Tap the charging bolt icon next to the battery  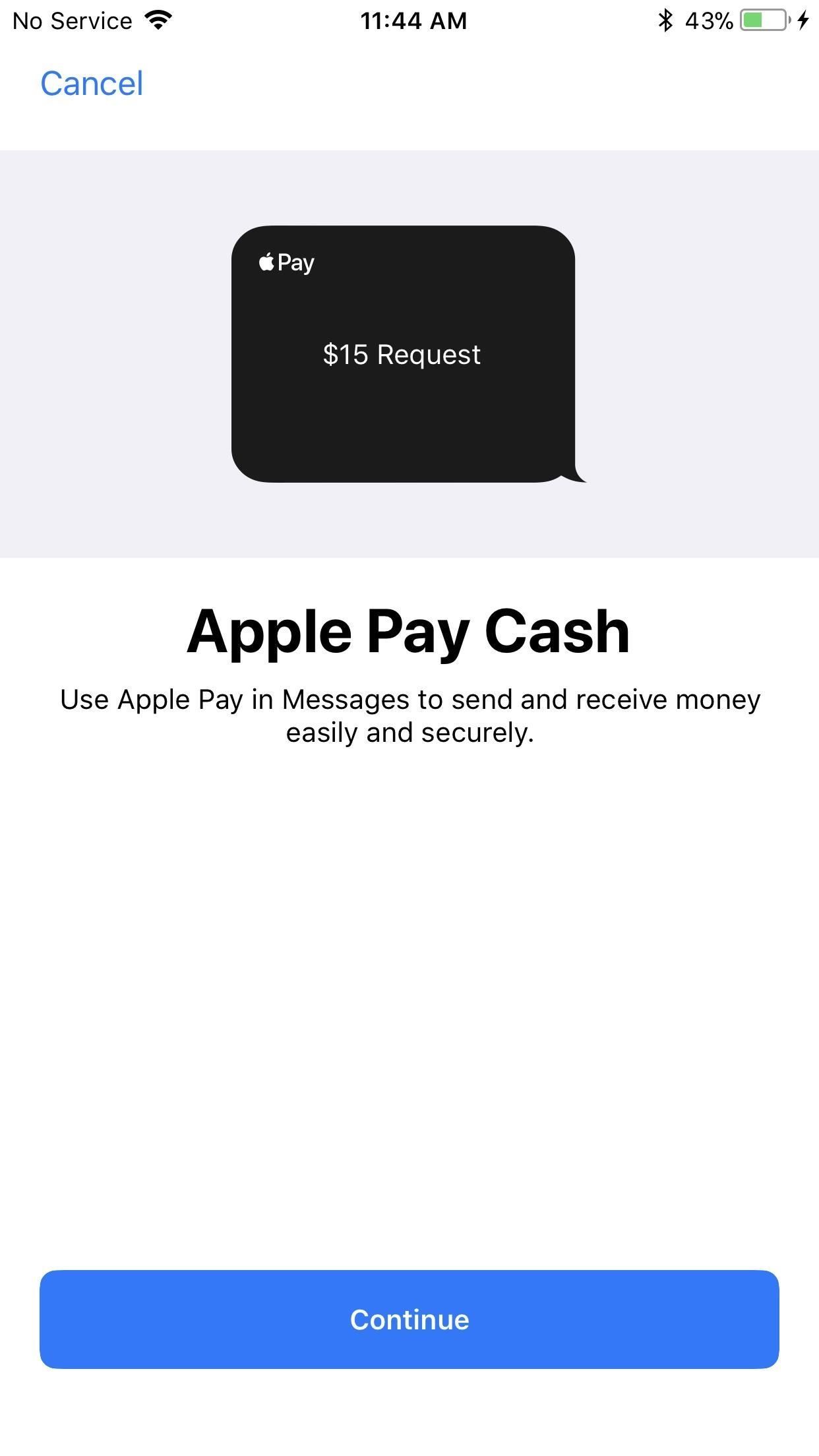coord(803,19)
